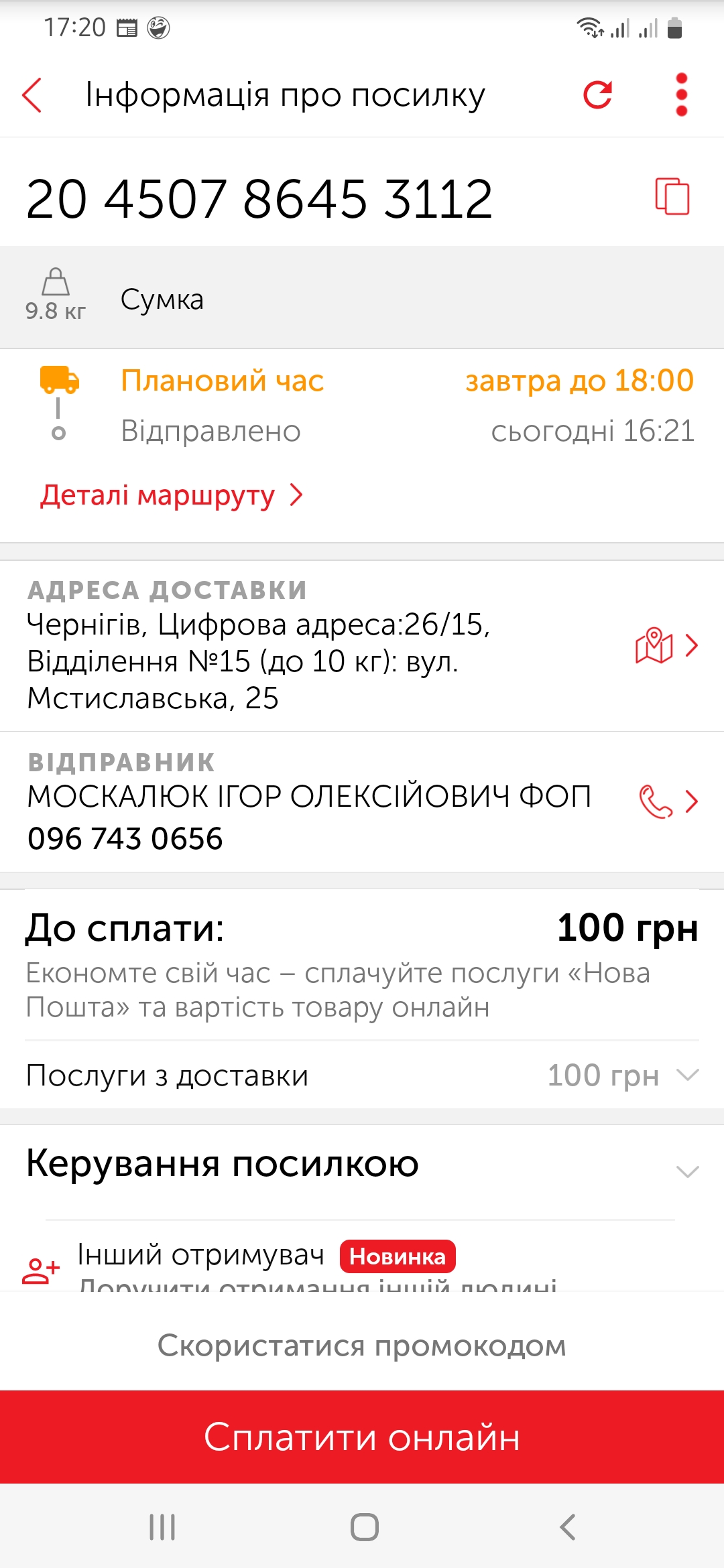
Task: Open the three-dot overflow menu
Action: pos(681,94)
